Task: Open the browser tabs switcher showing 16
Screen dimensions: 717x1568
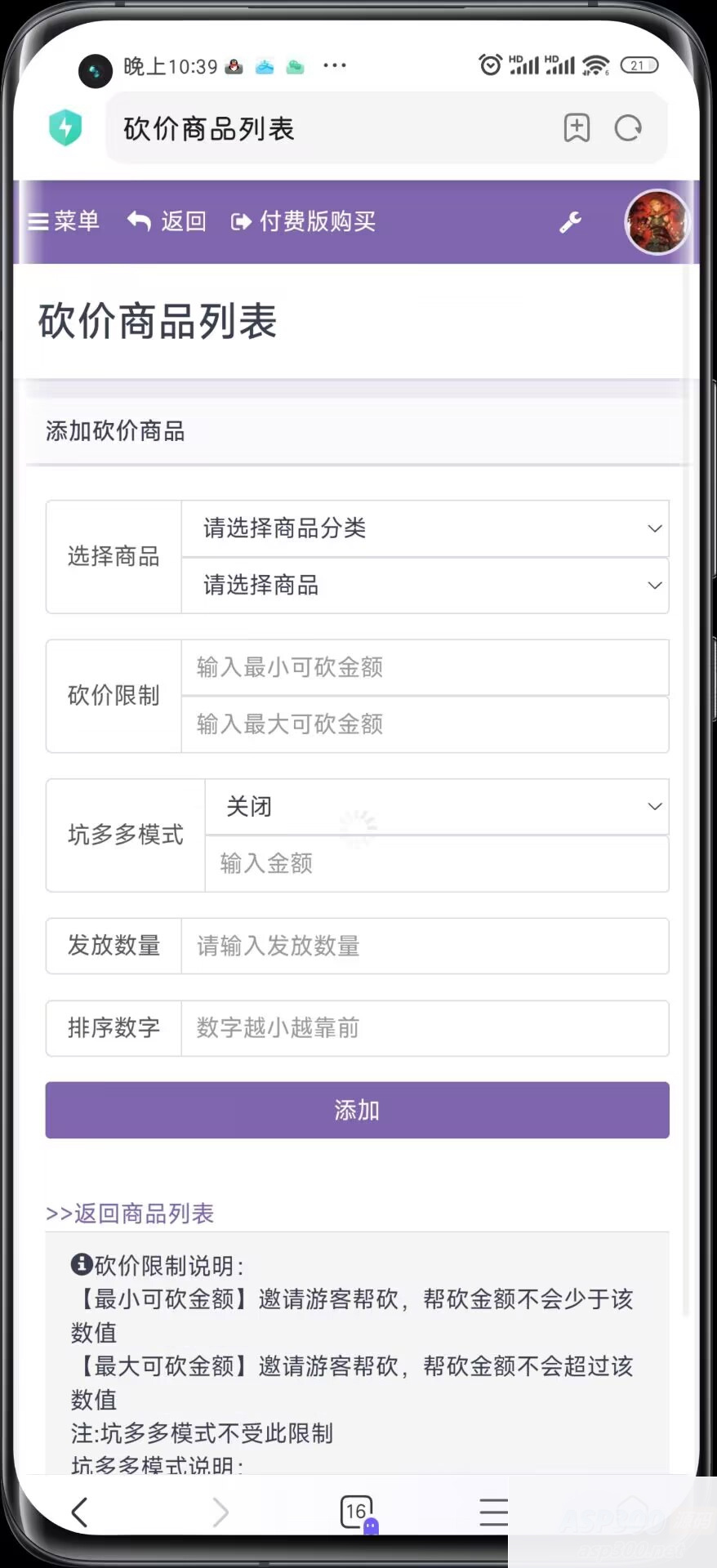Action: 357,1512
